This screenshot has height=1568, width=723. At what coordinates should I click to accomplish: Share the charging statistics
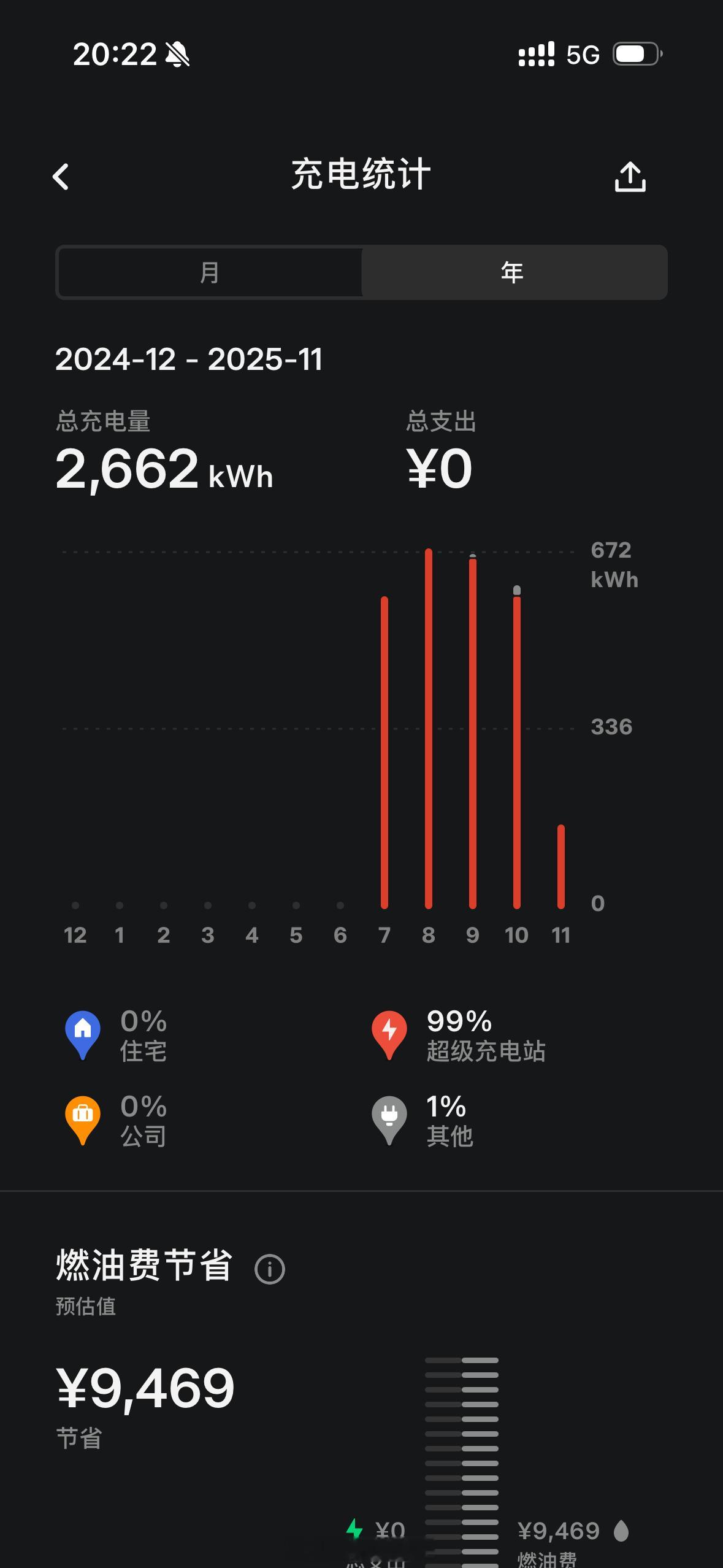tap(630, 177)
